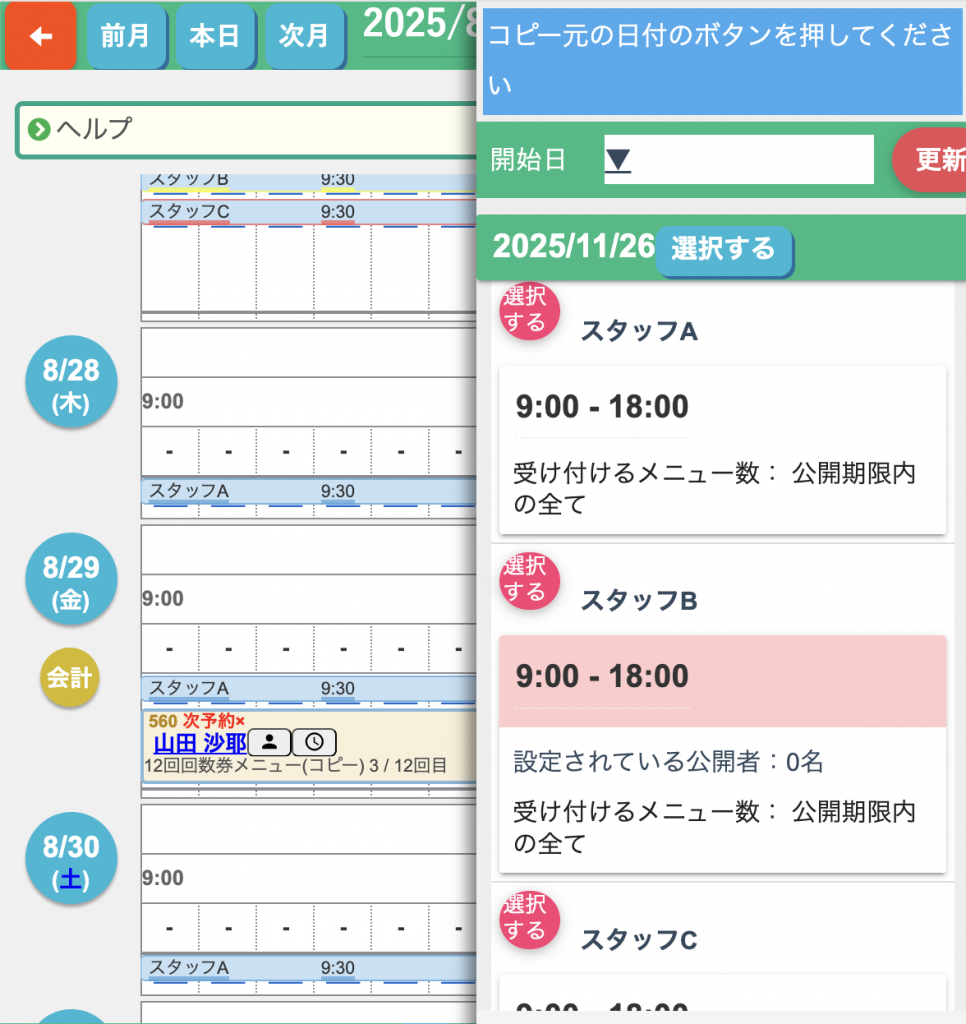Open the 8/29 (金) date button

tap(70, 582)
